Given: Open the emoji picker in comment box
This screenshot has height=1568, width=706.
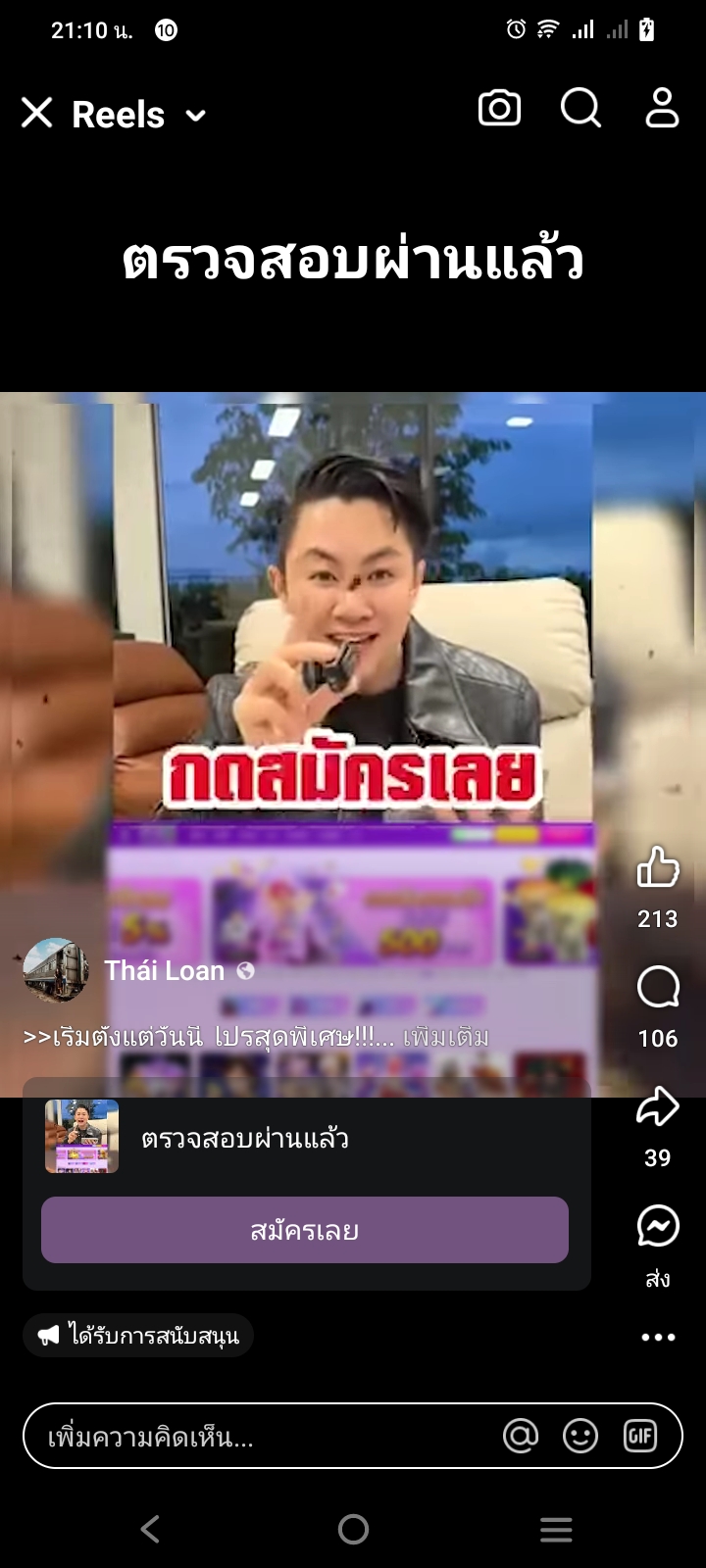Looking at the screenshot, I should [580, 1437].
